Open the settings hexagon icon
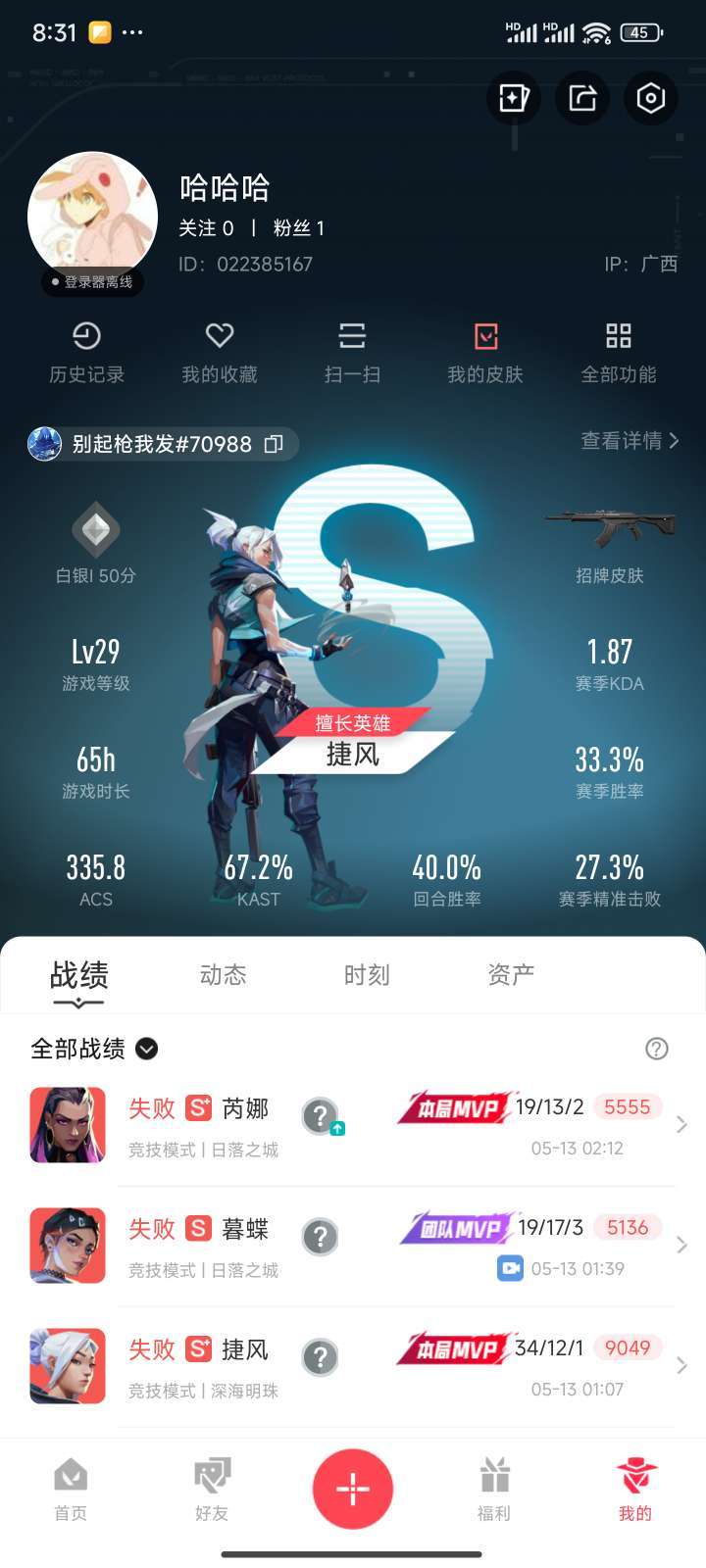This screenshot has width=706, height=1568. pyautogui.click(x=651, y=98)
